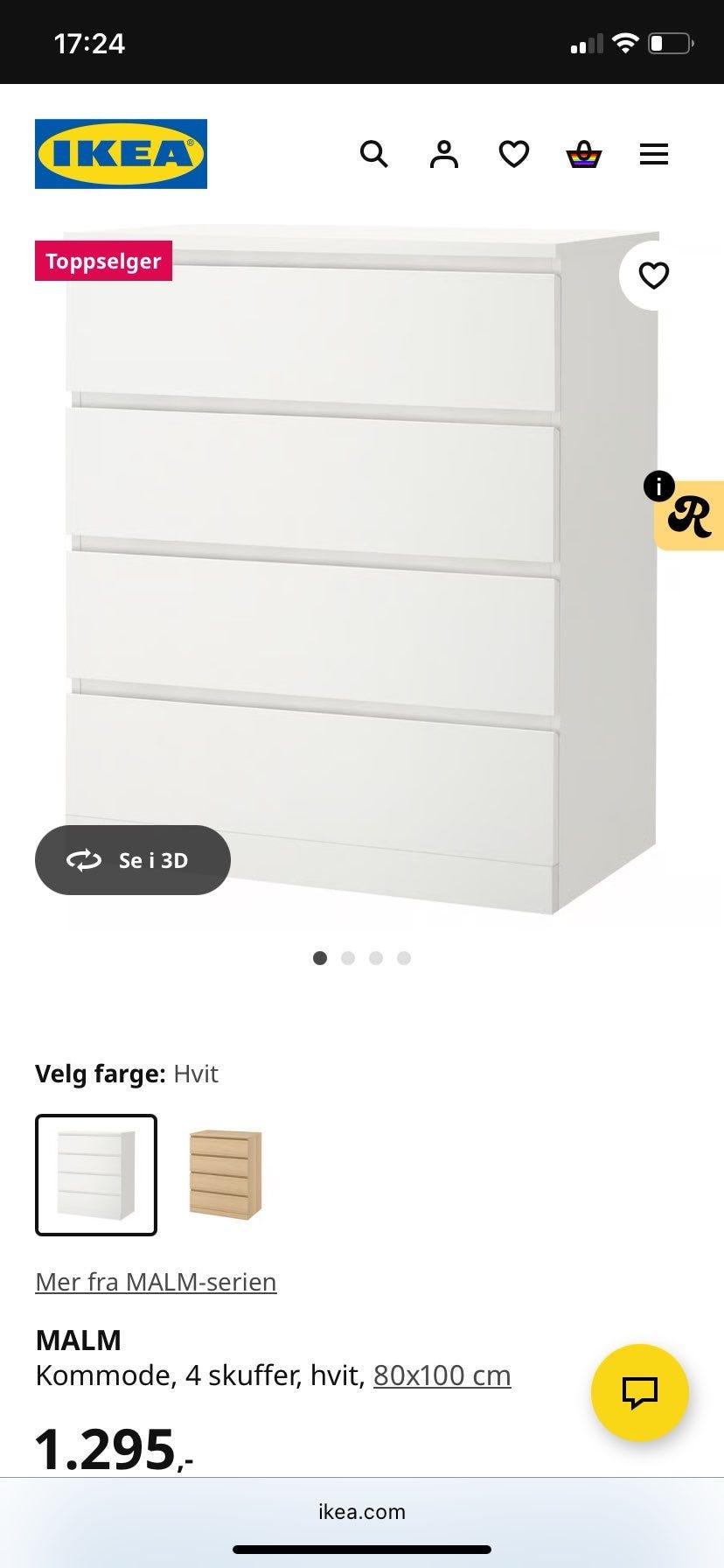
Task: Start a chat with the yellow chat button
Action: [x=639, y=1392]
